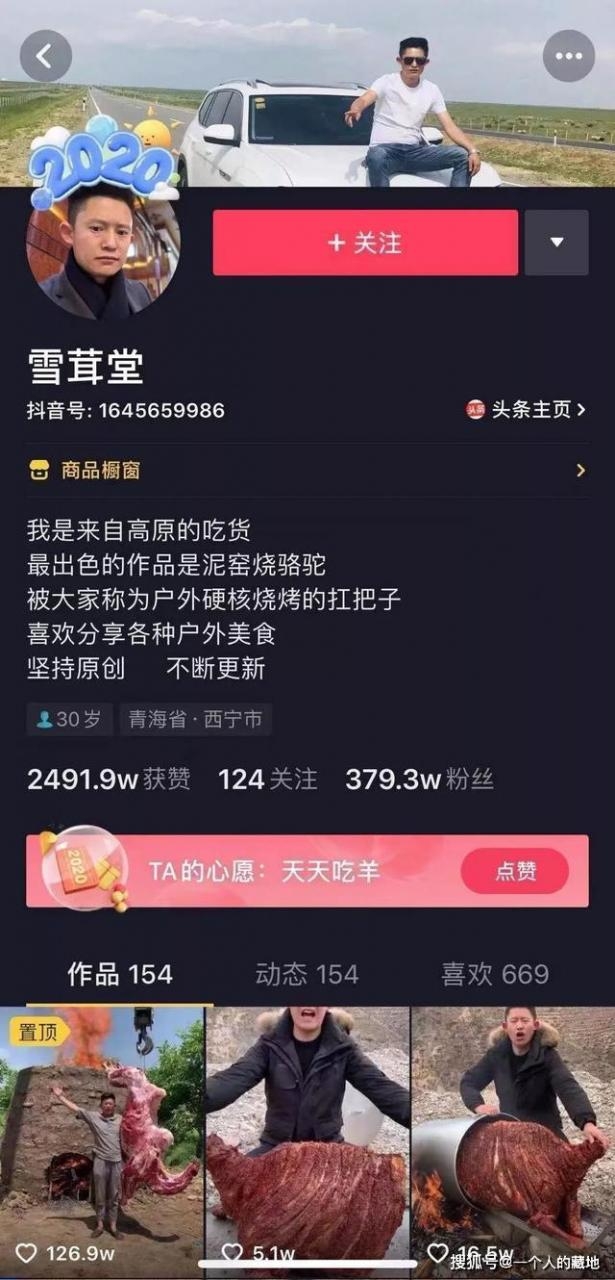Tap 点赞 on the wish banner

point(514,871)
